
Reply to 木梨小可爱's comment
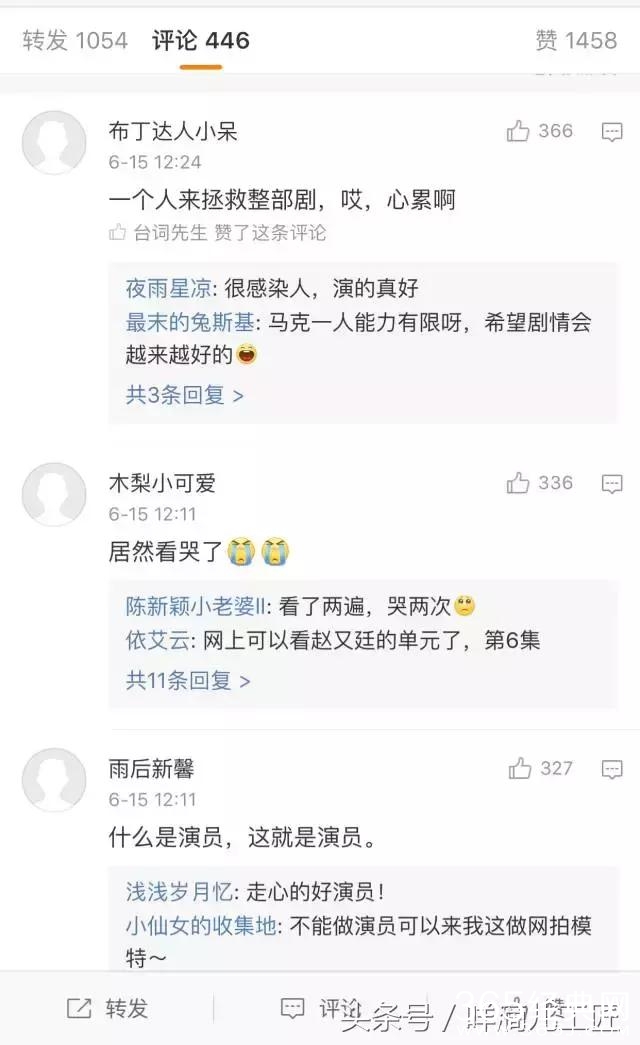click(x=611, y=484)
